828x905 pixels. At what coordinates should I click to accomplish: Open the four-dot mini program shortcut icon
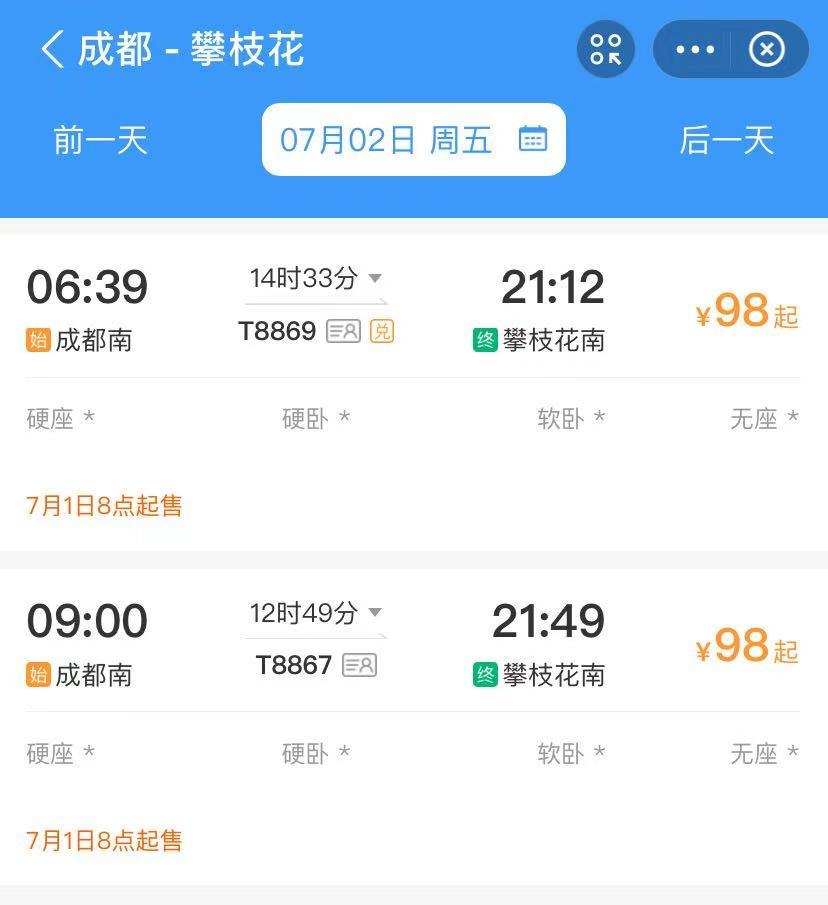605,49
